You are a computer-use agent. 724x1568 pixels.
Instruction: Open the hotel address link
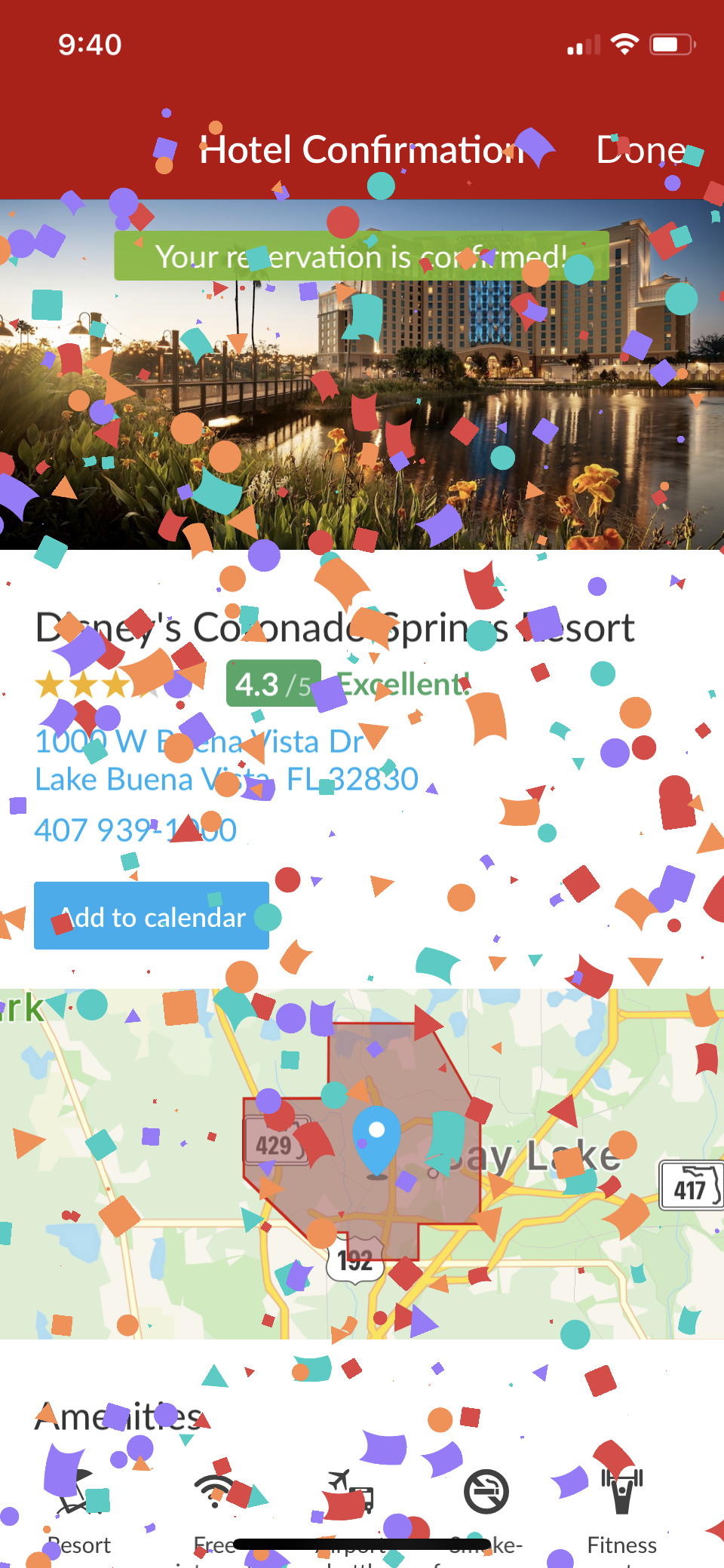pyautogui.click(x=226, y=760)
